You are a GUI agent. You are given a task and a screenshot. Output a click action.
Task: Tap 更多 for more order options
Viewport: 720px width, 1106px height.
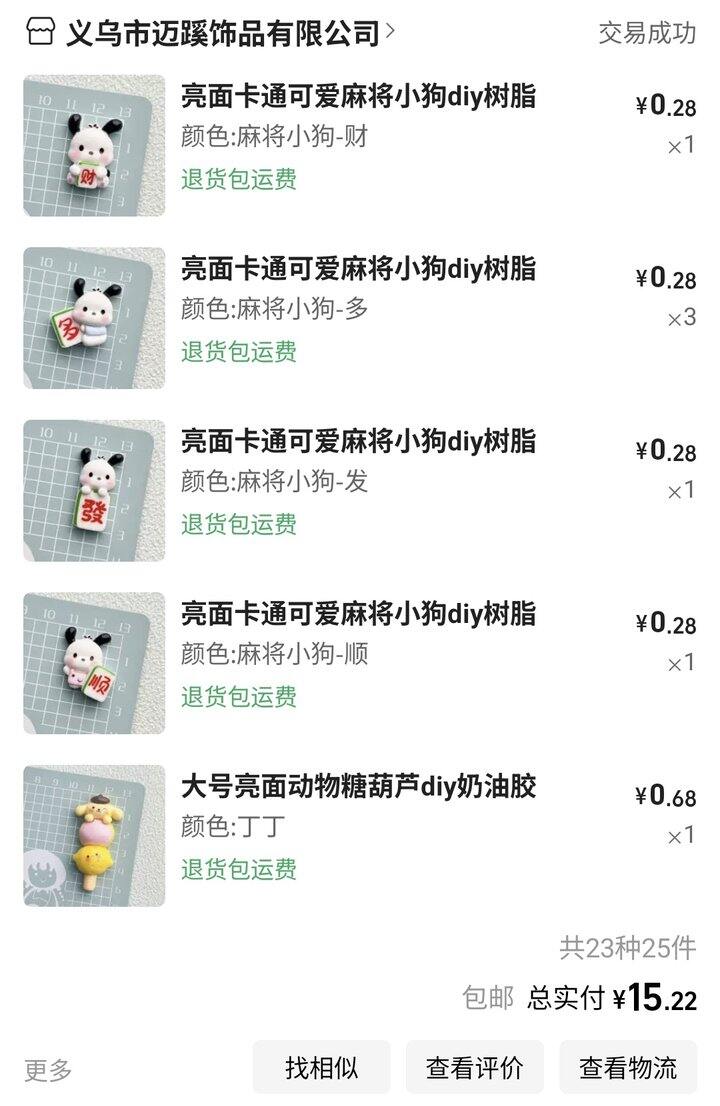[x=48, y=1070]
